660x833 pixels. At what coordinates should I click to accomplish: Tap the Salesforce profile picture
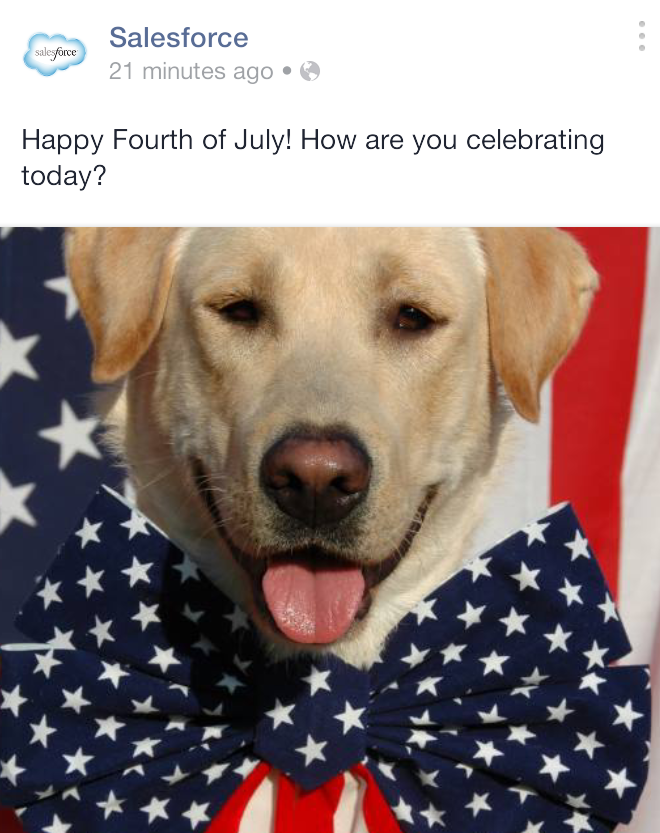(x=56, y=52)
